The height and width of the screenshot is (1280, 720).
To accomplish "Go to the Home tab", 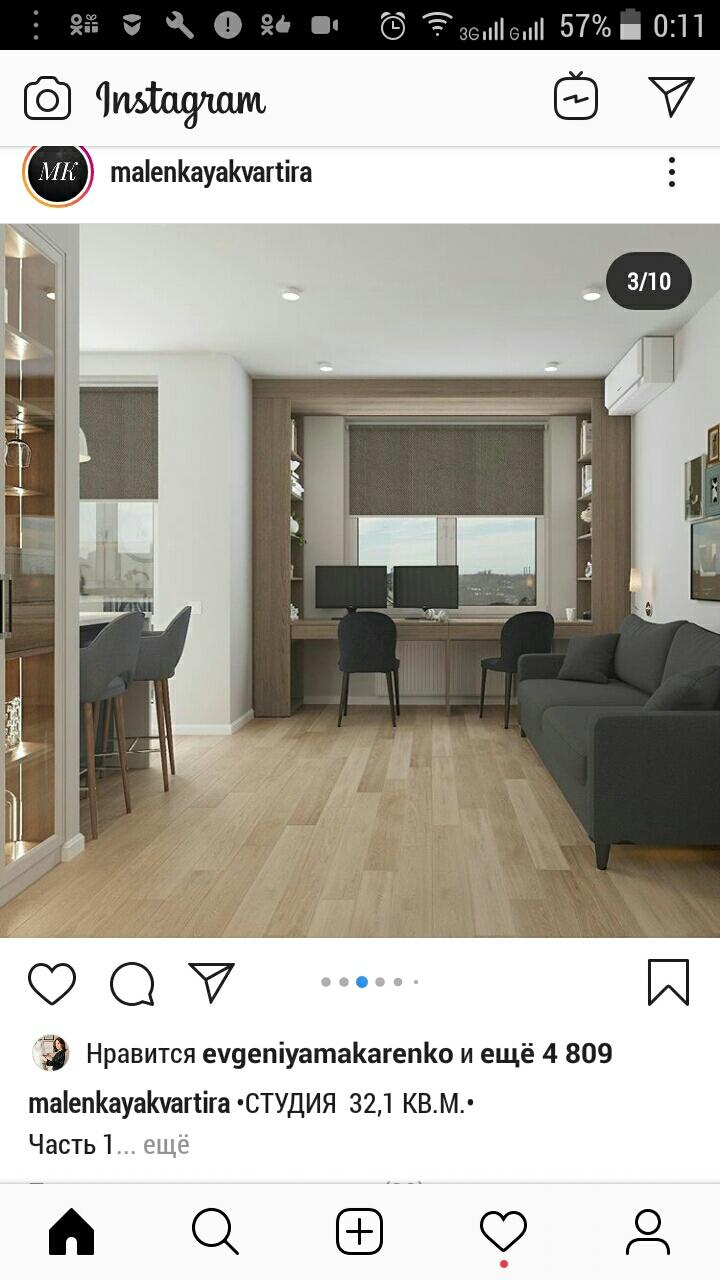I will point(72,1231).
